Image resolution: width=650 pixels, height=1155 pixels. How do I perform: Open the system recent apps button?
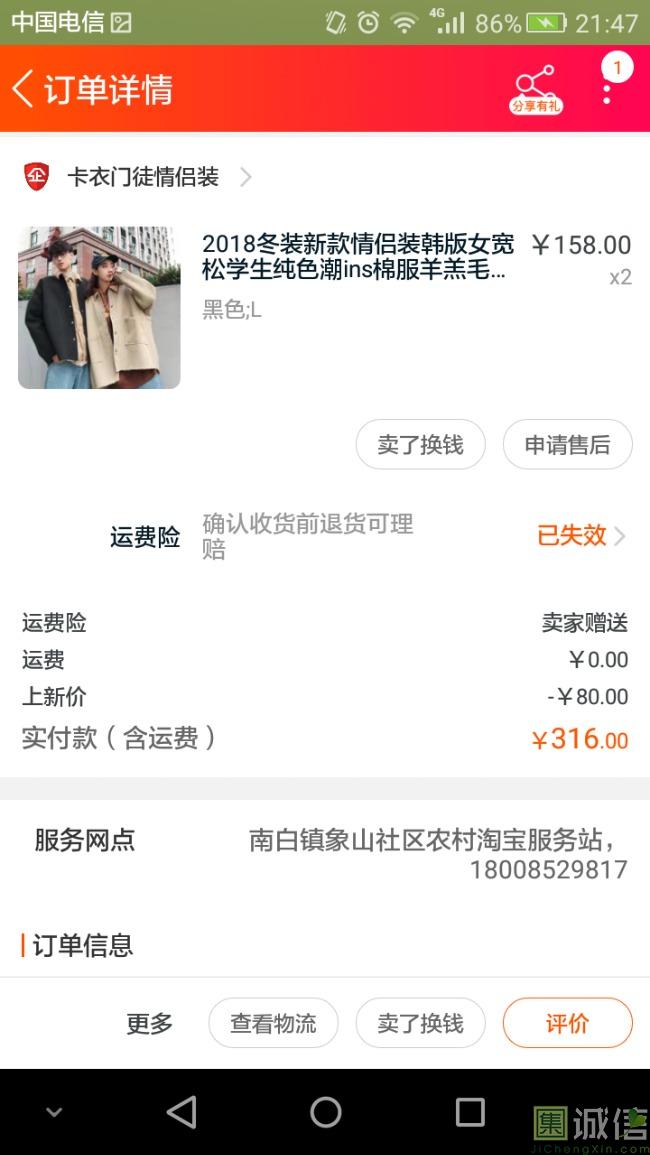pos(469,1112)
